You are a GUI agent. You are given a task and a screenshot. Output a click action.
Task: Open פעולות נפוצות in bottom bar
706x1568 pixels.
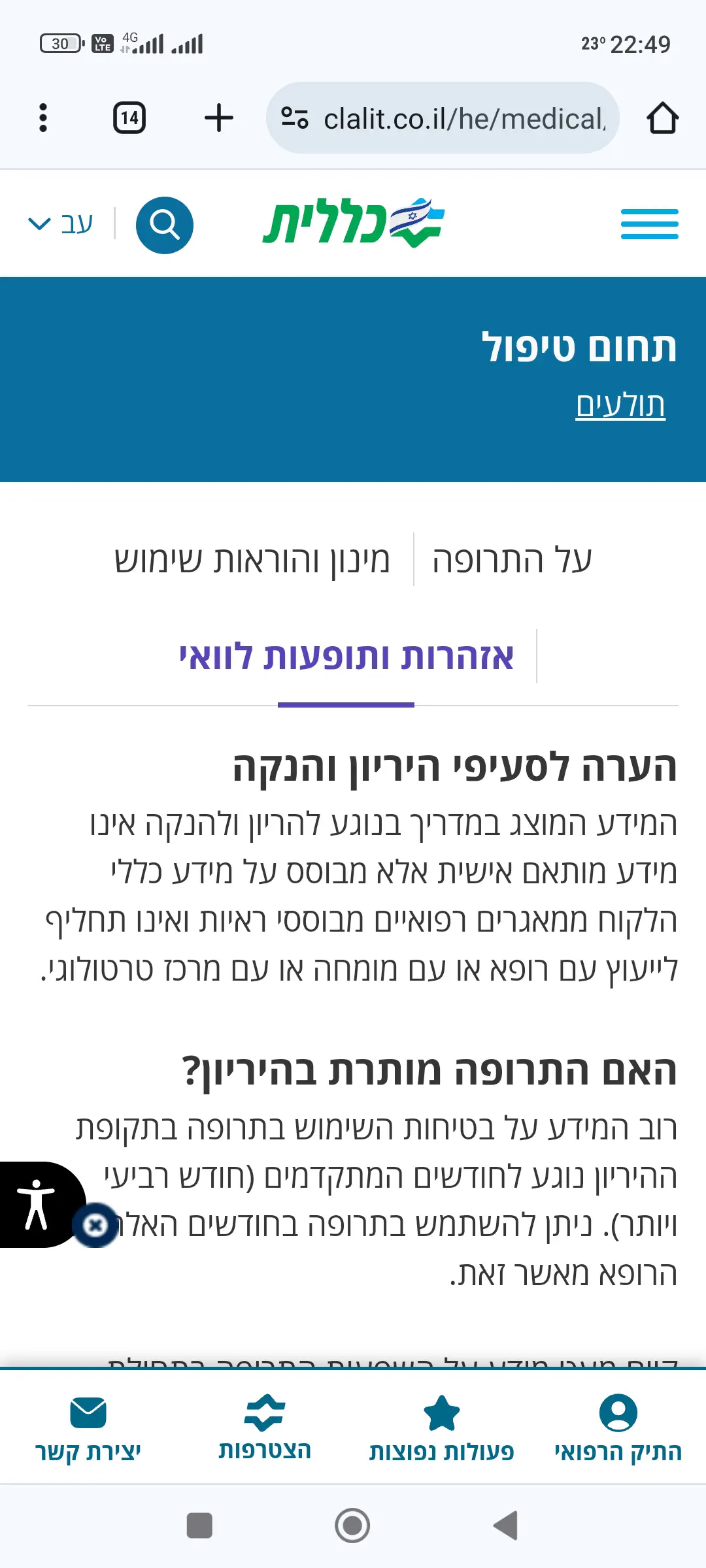(x=442, y=1428)
